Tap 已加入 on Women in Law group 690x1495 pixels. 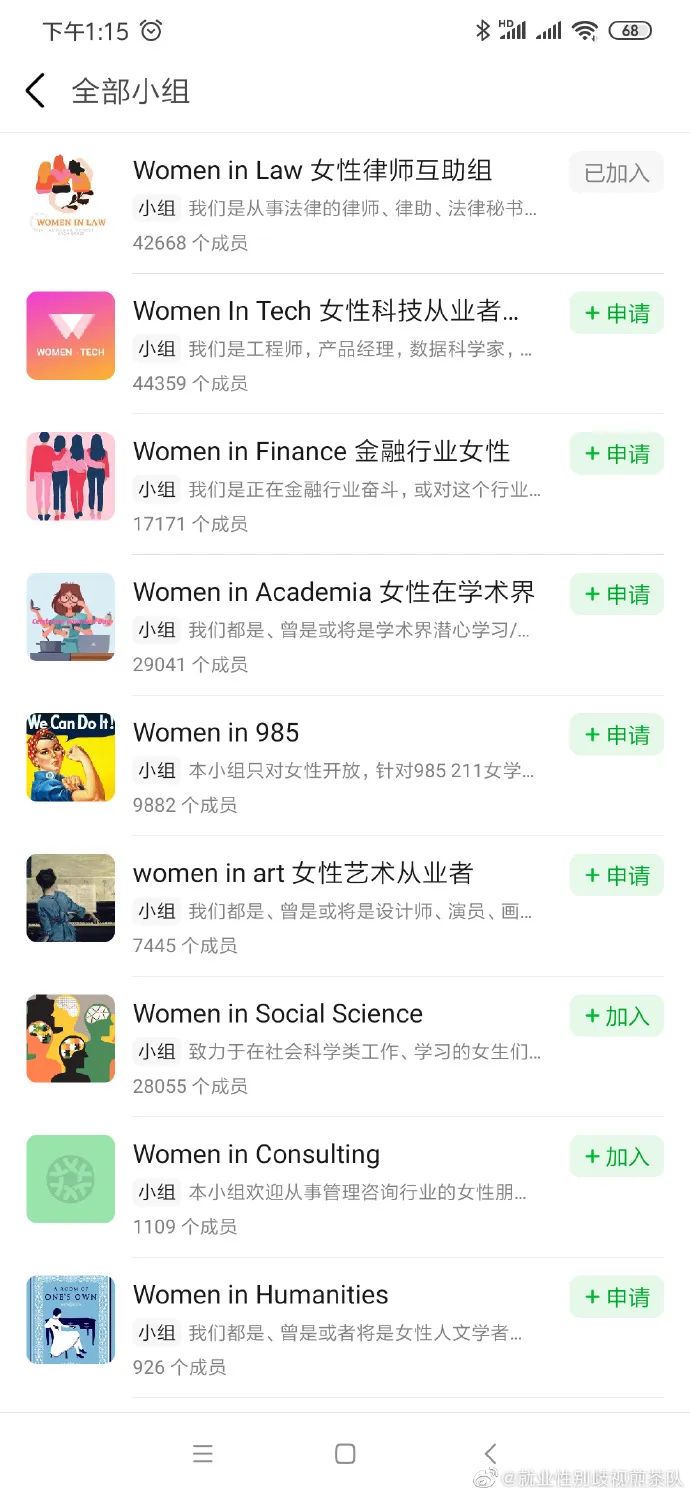(x=616, y=173)
